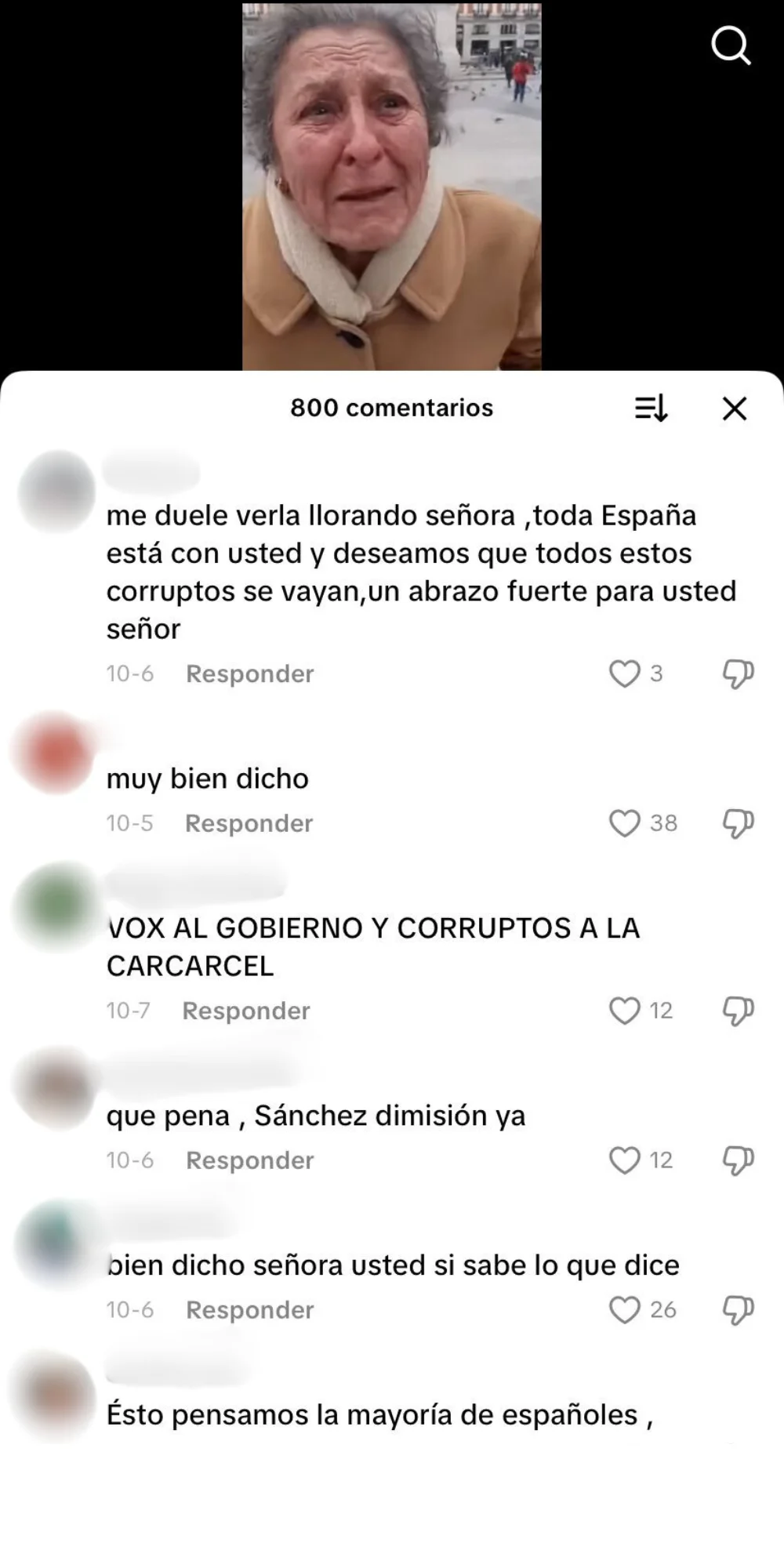The width and height of the screenshot is (784, 1568).
Task: Like the 'me duele verla llorando' comment
Action: pyautogui.click(x=624, y=673)
